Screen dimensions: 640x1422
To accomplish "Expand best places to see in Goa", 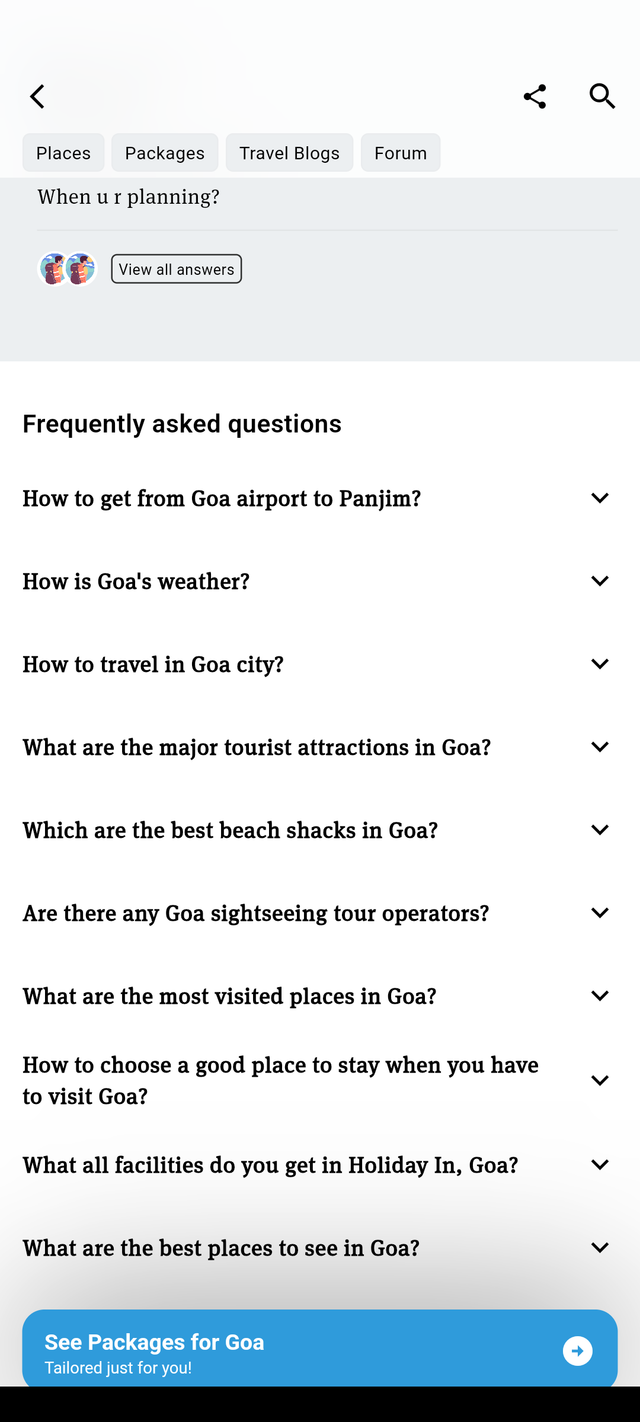I will coord(320,1248).
